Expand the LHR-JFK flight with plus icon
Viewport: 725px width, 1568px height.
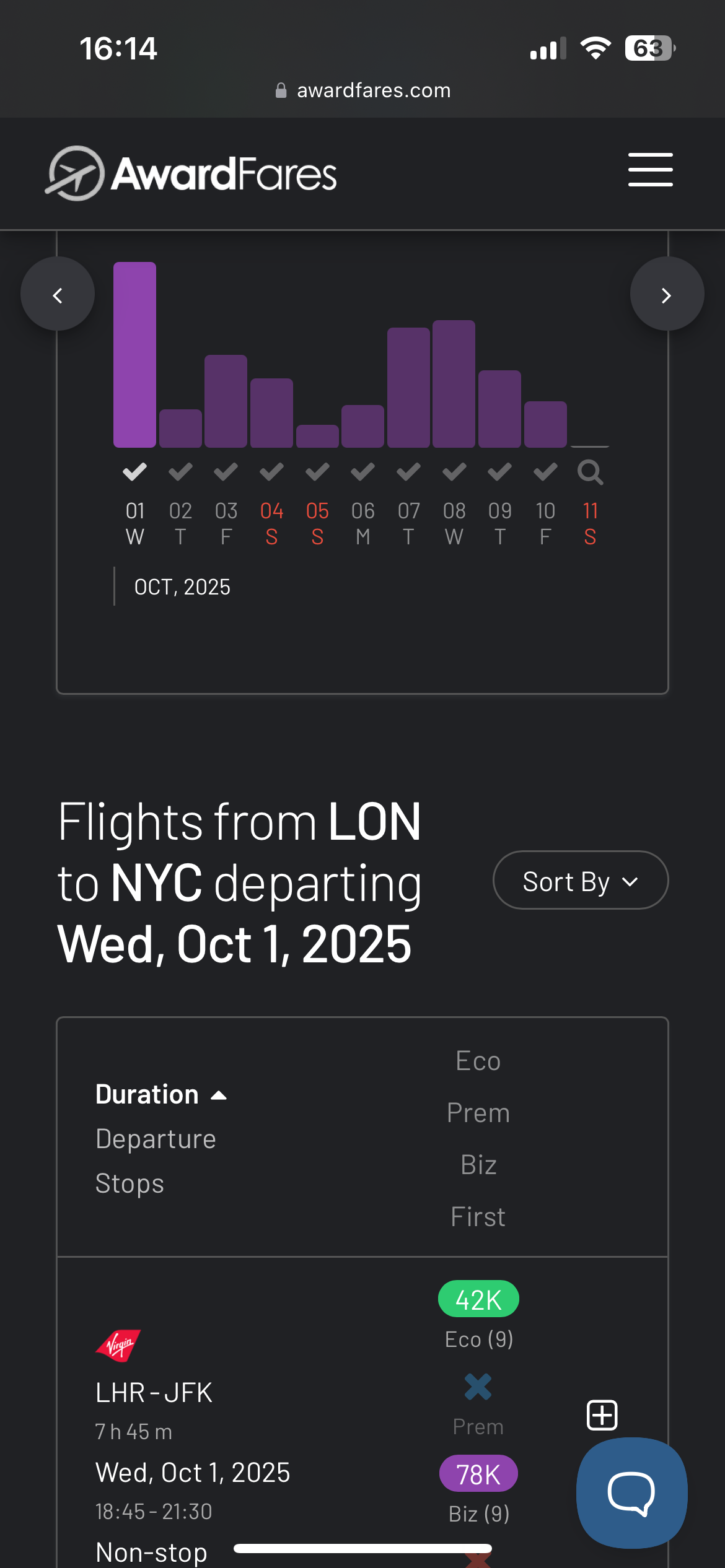602,1415
